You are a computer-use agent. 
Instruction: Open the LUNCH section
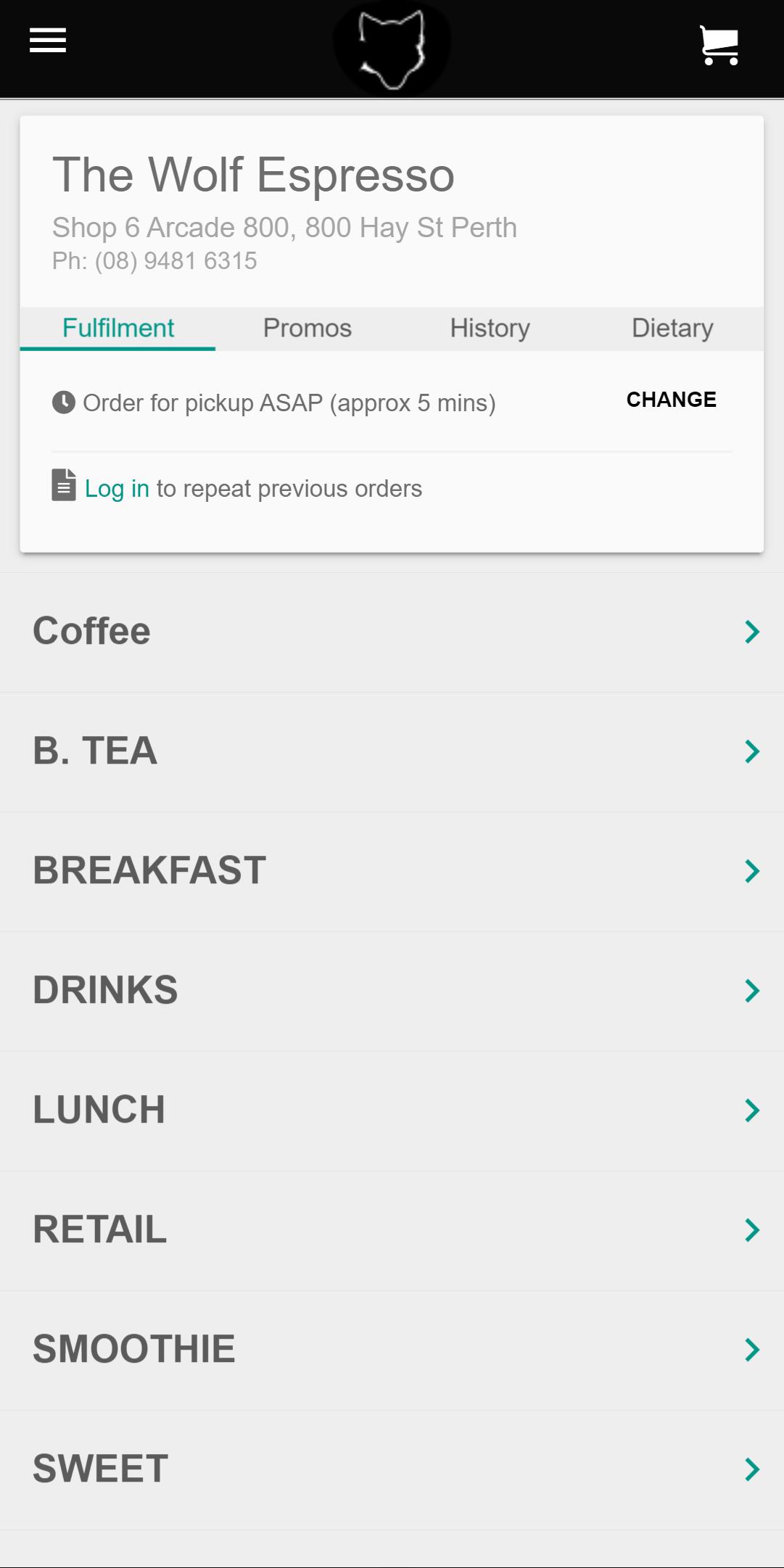pos(392,1110)
